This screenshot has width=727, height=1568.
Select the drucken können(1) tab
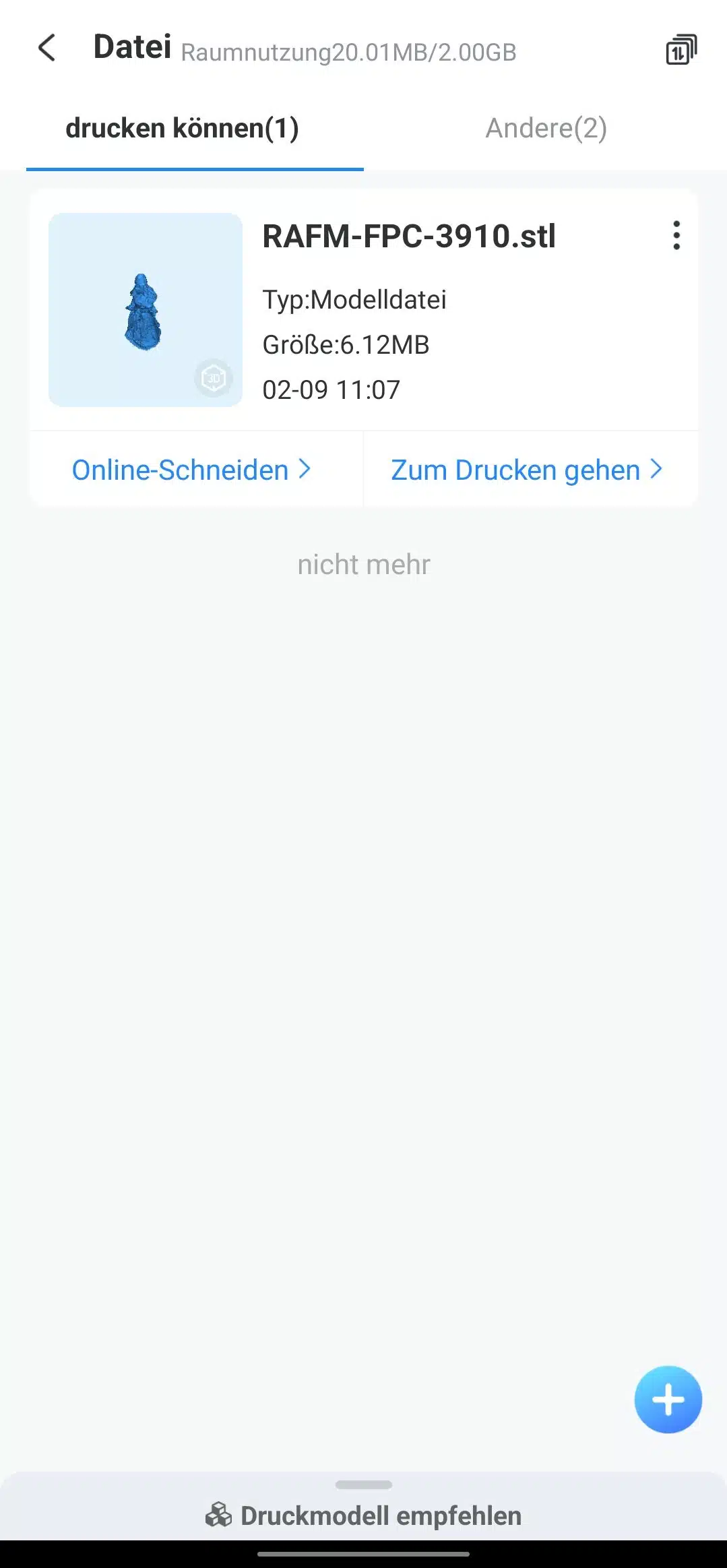tap(182, 128)
